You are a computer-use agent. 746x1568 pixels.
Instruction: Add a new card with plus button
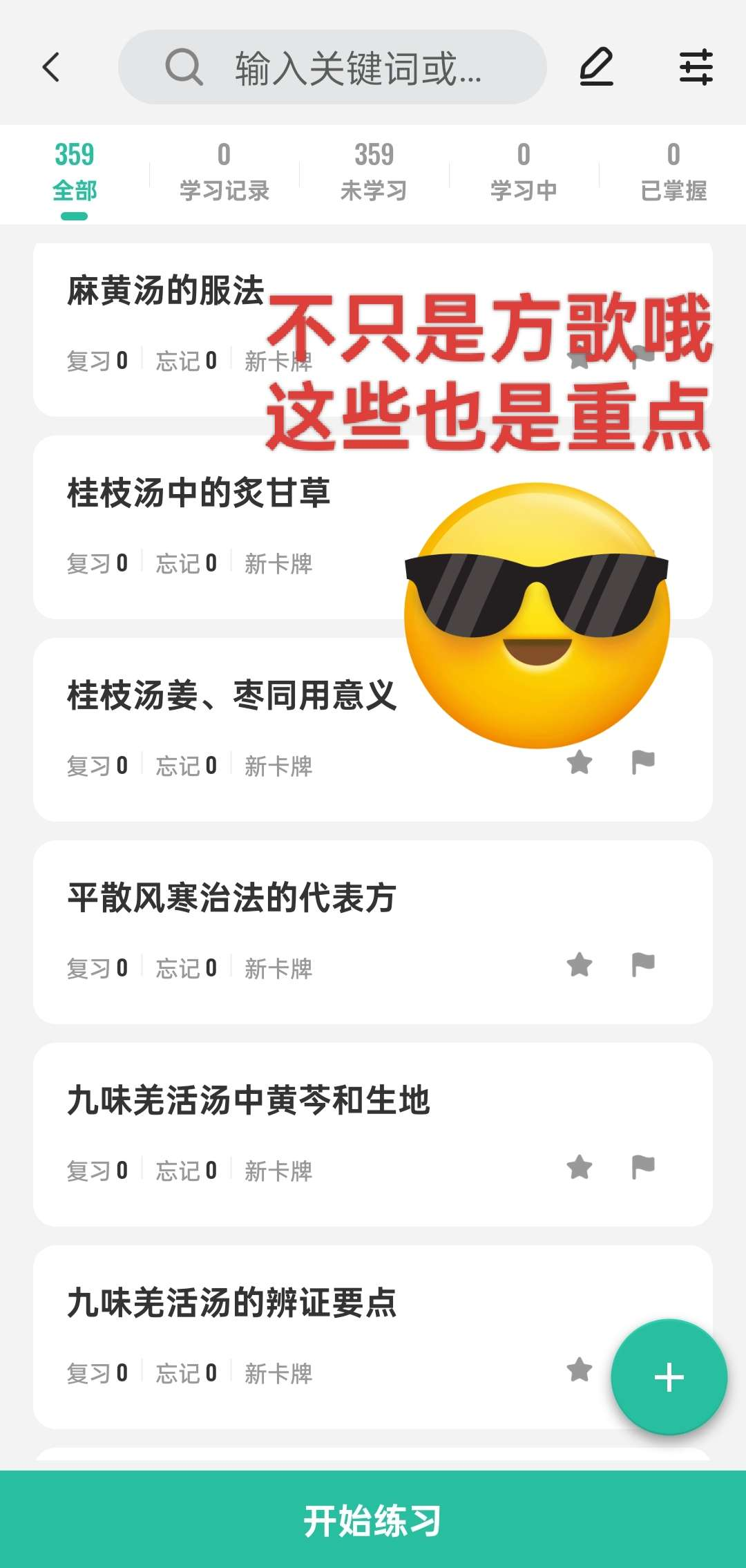pyautogui.click(x=669, y=1377)
